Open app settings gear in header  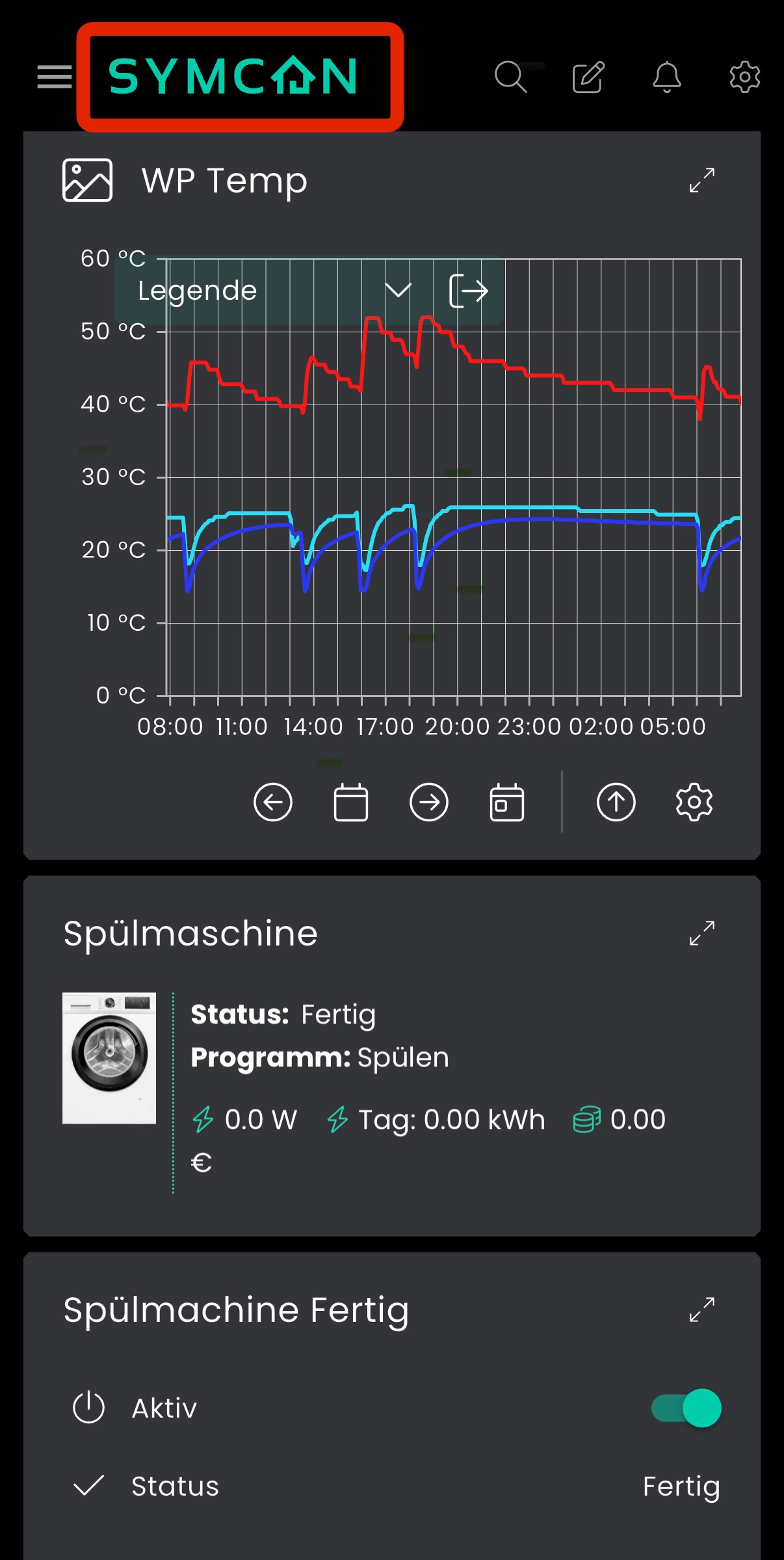pos(744,77)
